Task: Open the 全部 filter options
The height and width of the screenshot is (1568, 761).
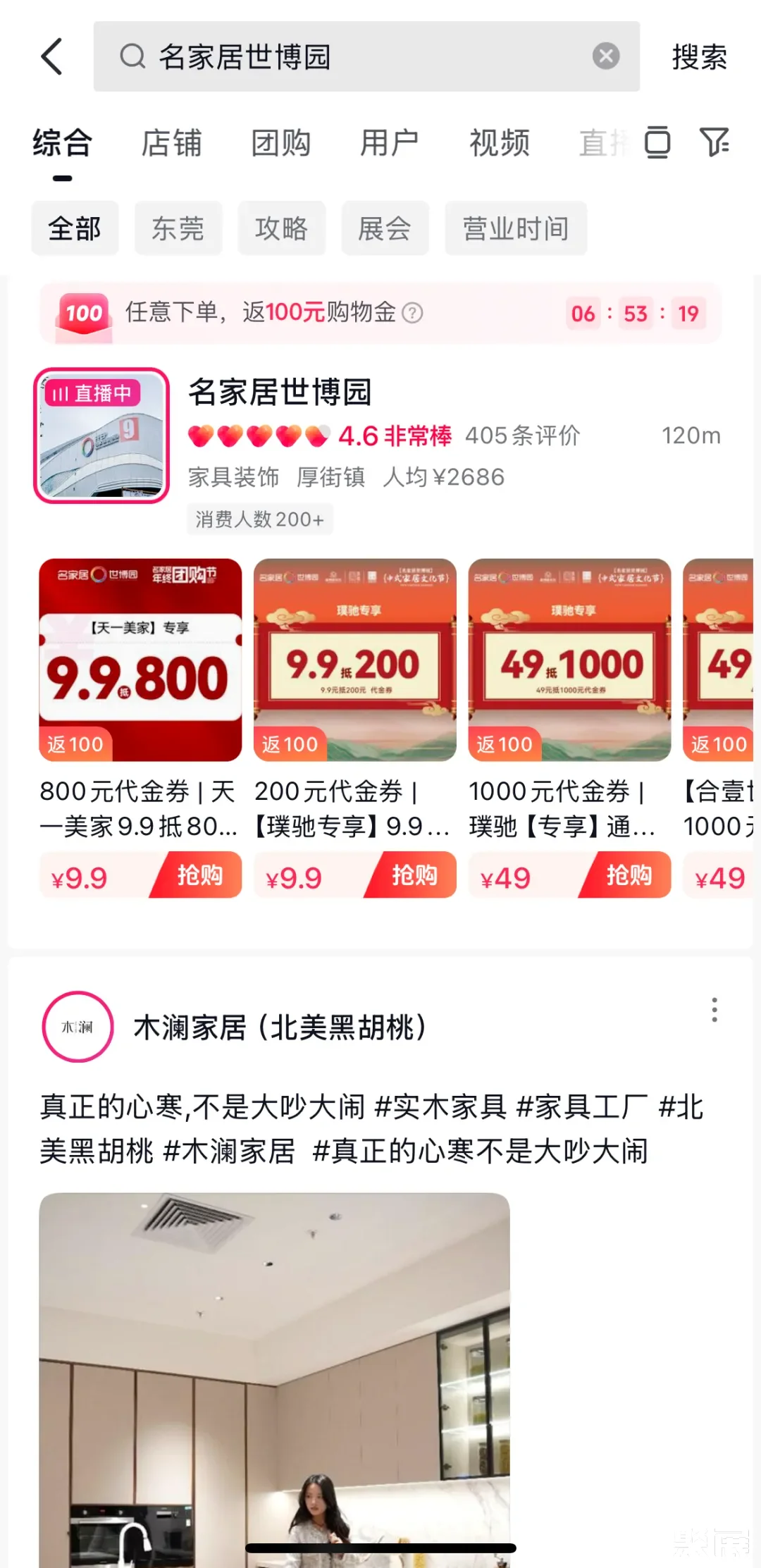Action: click(75, 228)
